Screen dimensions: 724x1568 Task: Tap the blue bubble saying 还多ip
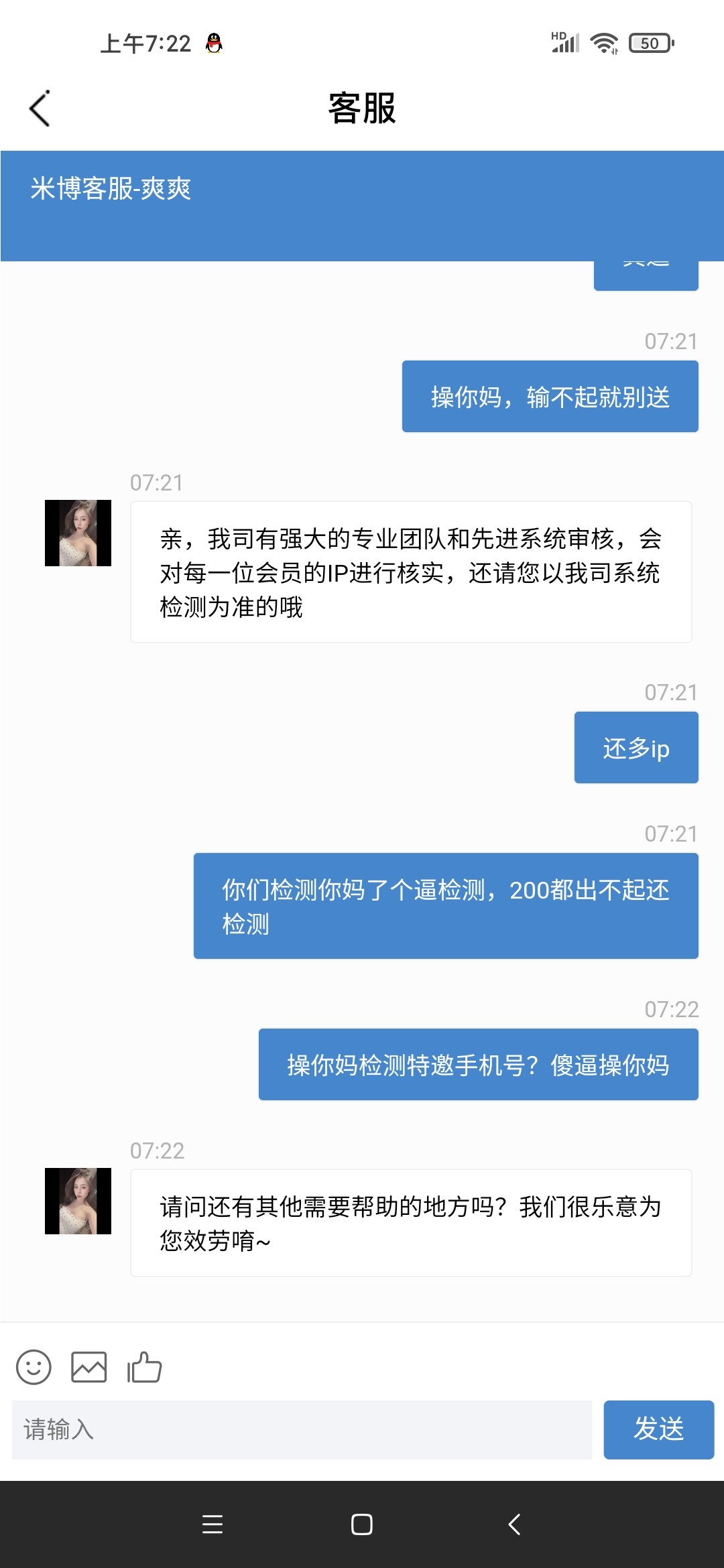click(635, 747)
